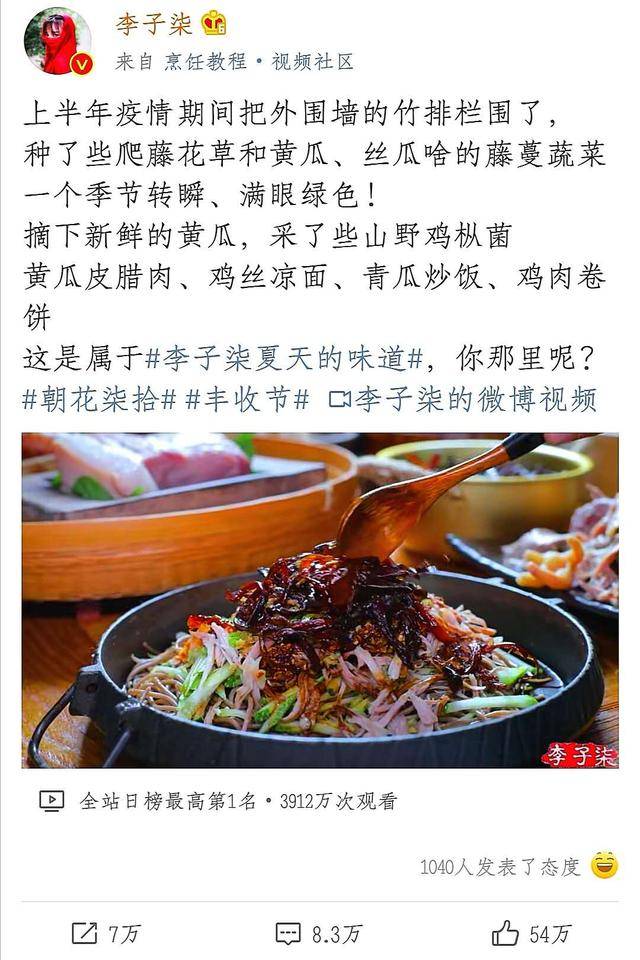Image resolution: width=640 pixels, height=960 pixels.
Task: Open 李子柒的微博视频 link
Action: (x=464, y=400)
